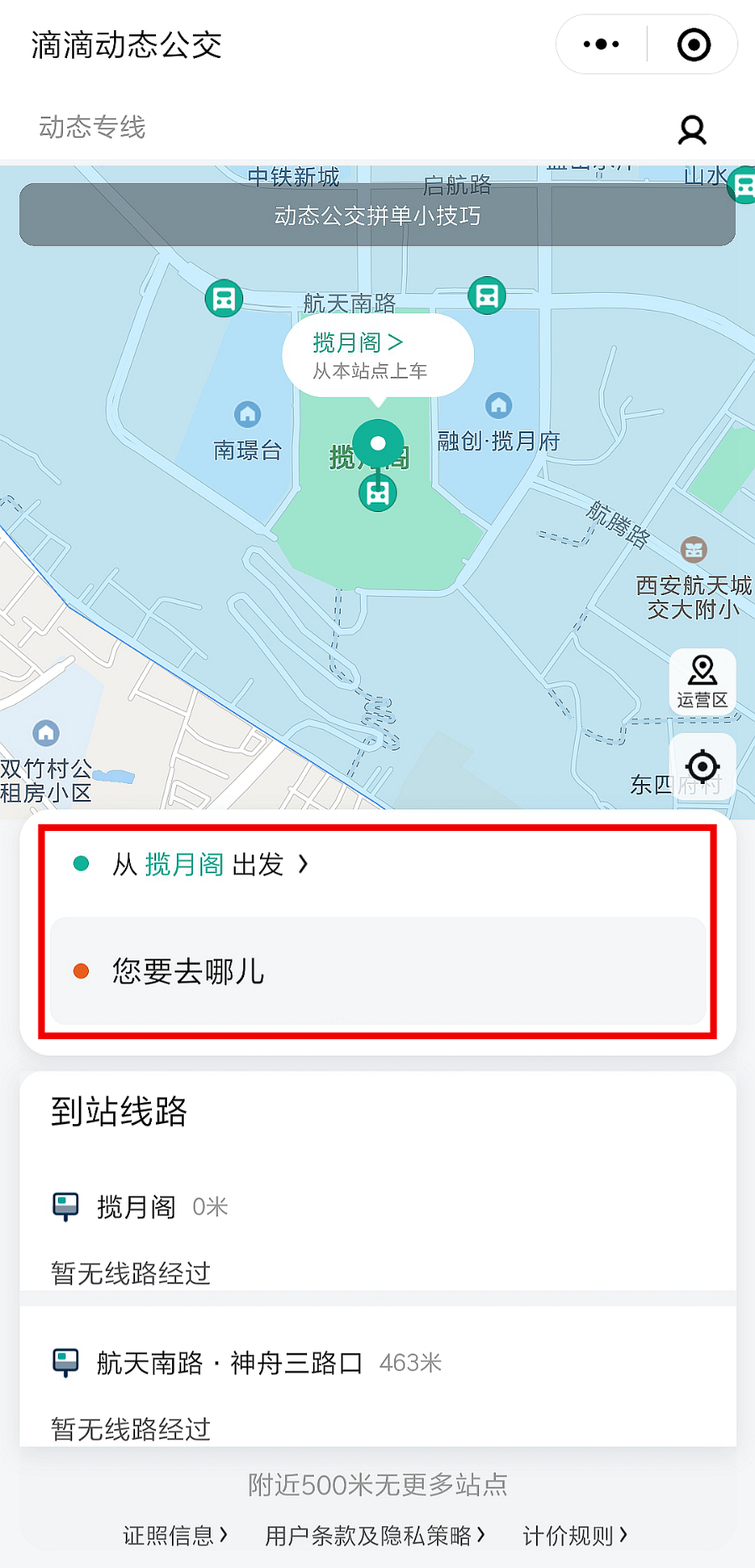
Task: Tap the home marker labeled 融创·揽月府
Action: point(499,405)
